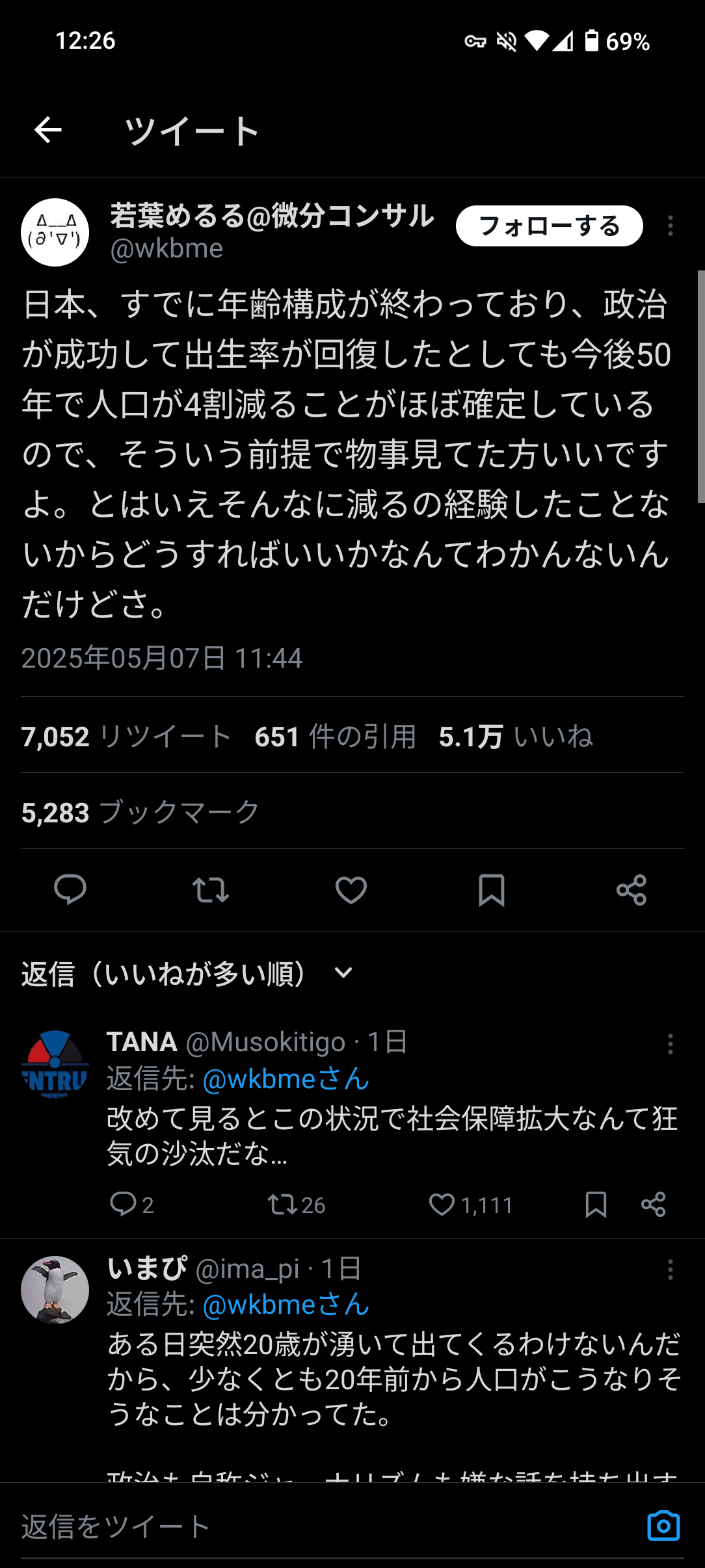Share the main tweet
Image resolution: width=705 pixels, height=1568 pixels.
[x=632, y=889]
